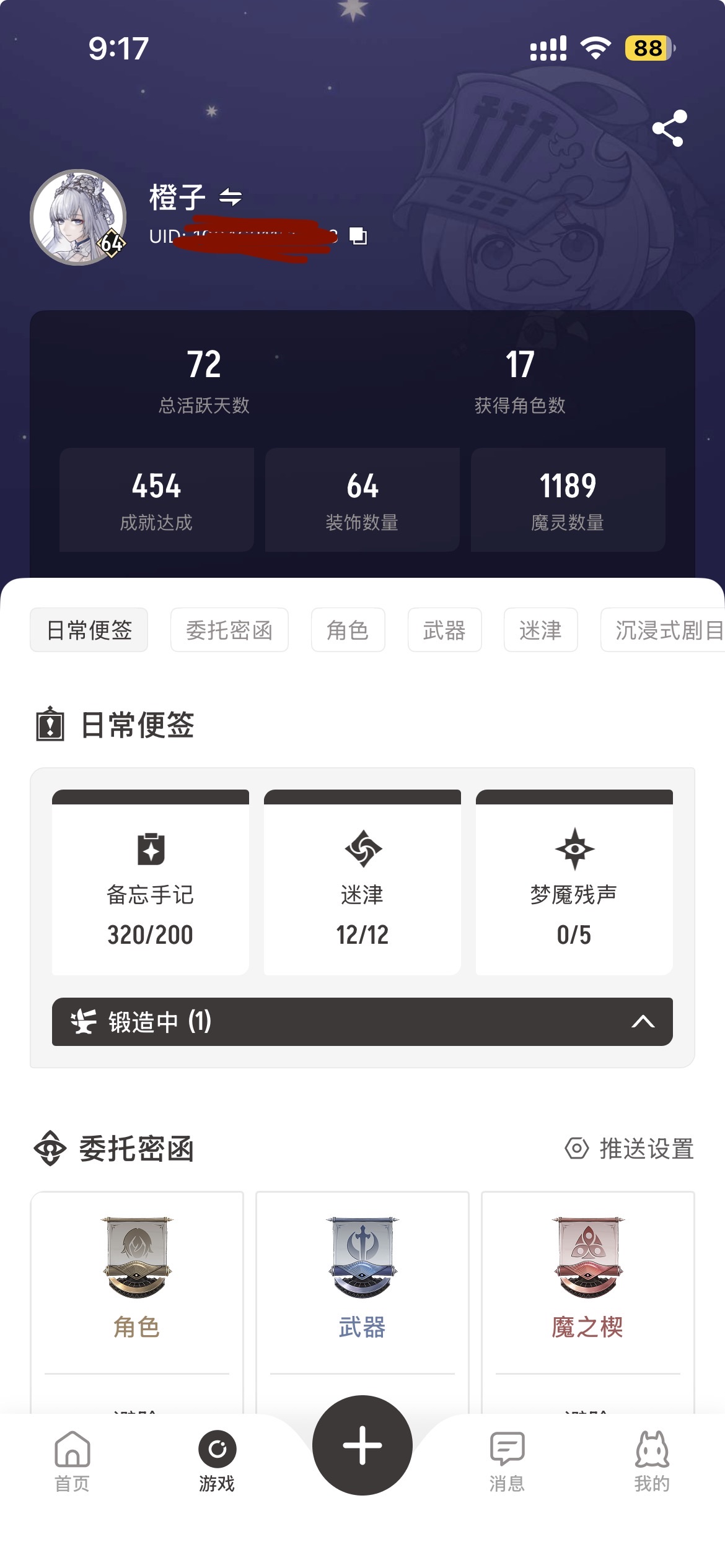Go to the 迷津 chip section
725x1568 pixels.
[540, 630]
